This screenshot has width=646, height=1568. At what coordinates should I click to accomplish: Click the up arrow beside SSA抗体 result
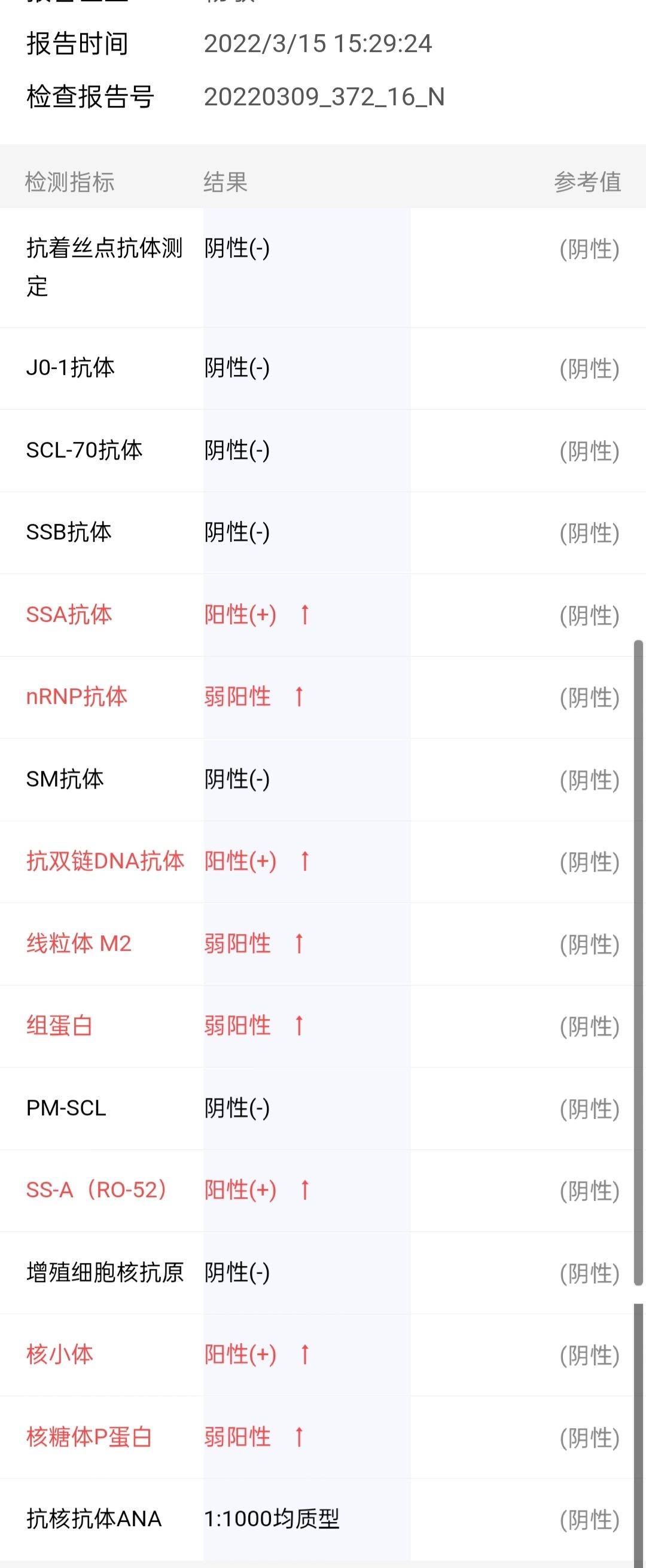(x=304, y=615)
